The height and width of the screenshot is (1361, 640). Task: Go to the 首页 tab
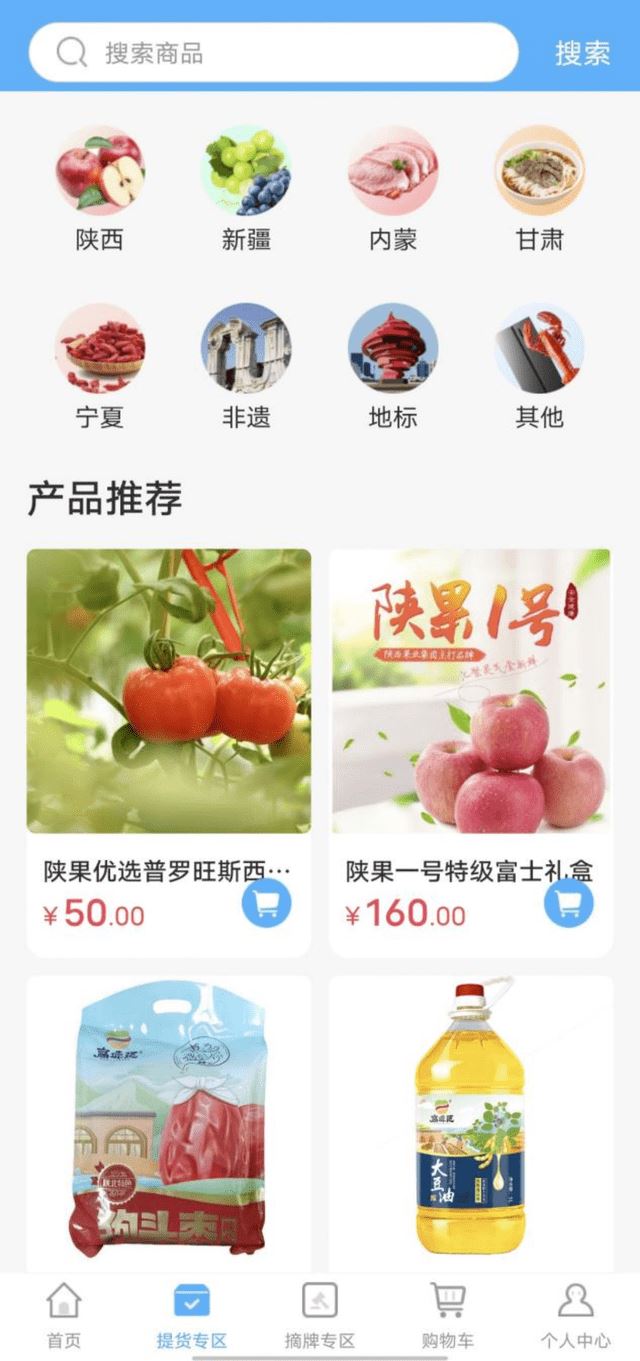tap(64, 1317)
